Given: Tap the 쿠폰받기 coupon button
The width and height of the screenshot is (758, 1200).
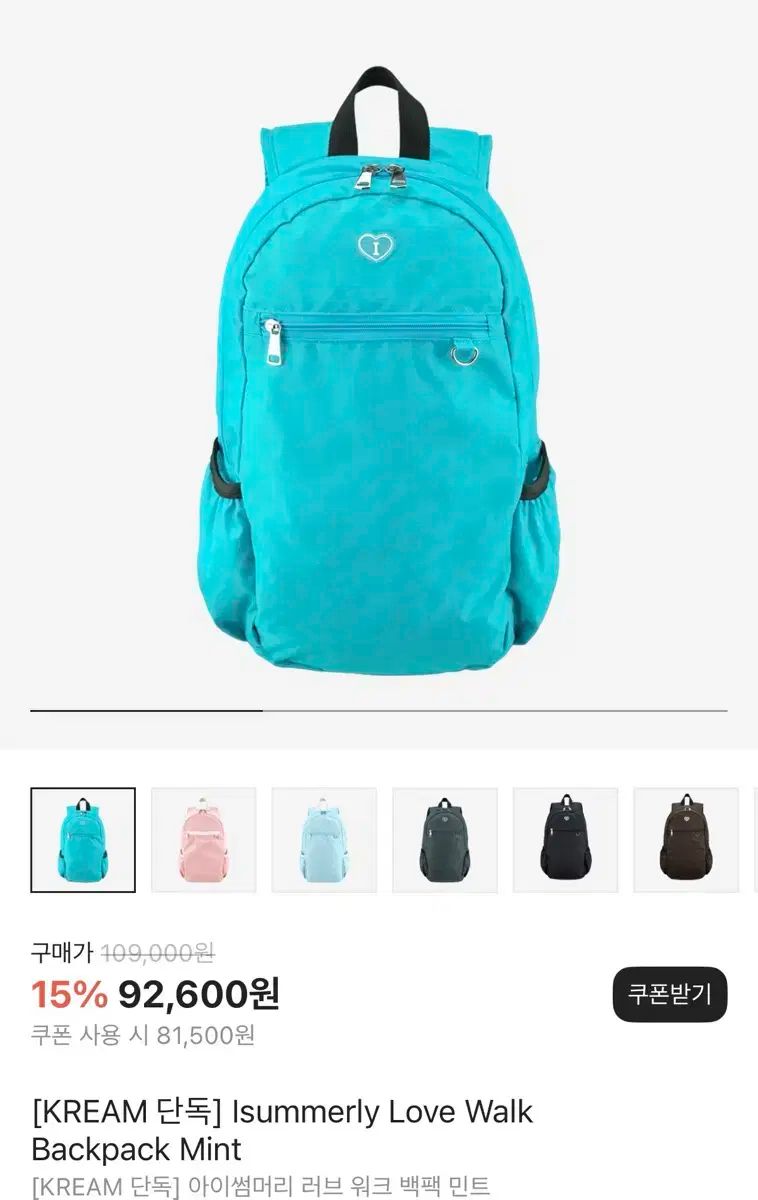Looking at the screenshot, I should (x=669, y=994).
